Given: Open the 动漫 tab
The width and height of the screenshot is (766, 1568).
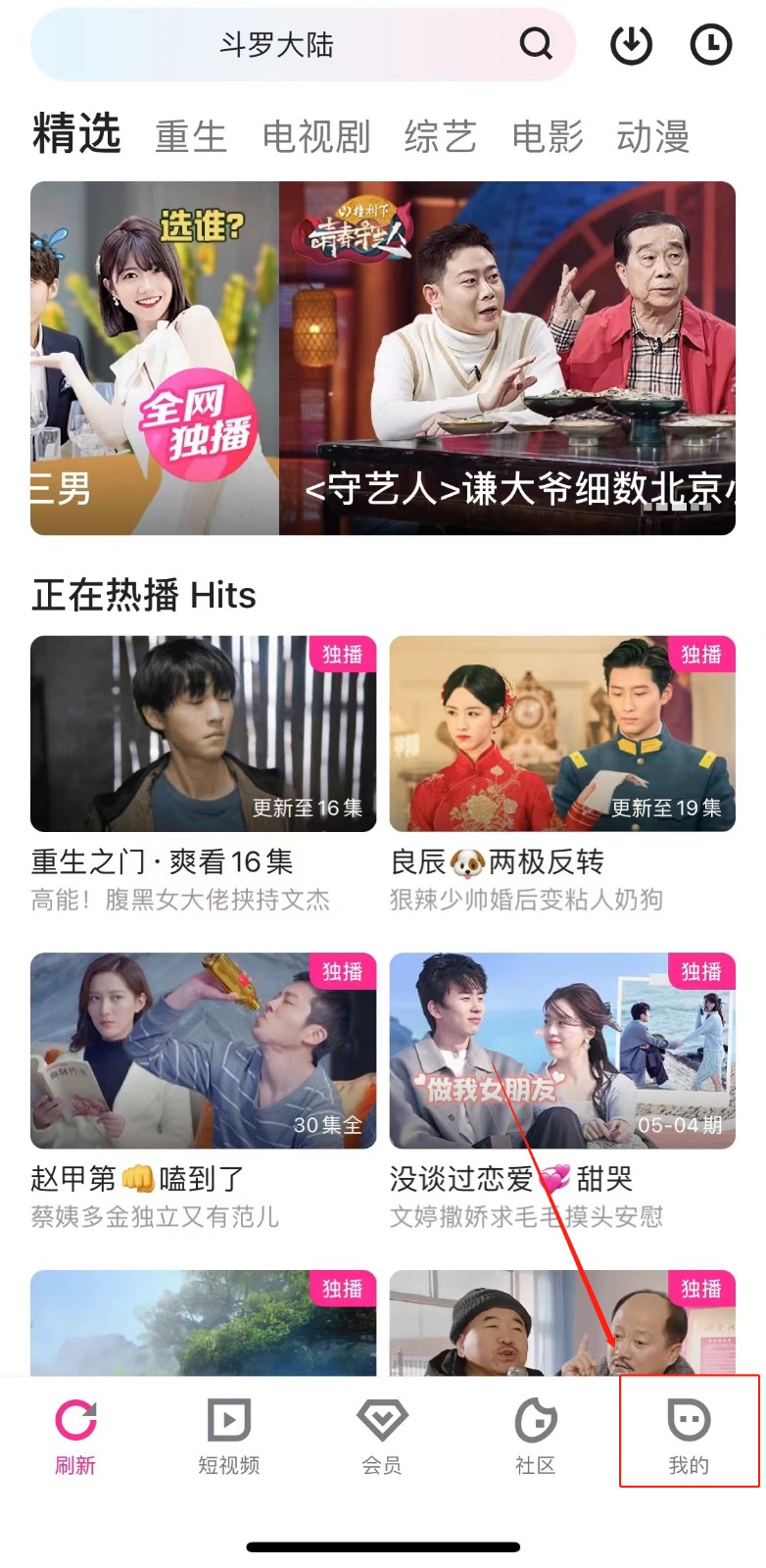Looking at the screenshot, I should [653, 136].
